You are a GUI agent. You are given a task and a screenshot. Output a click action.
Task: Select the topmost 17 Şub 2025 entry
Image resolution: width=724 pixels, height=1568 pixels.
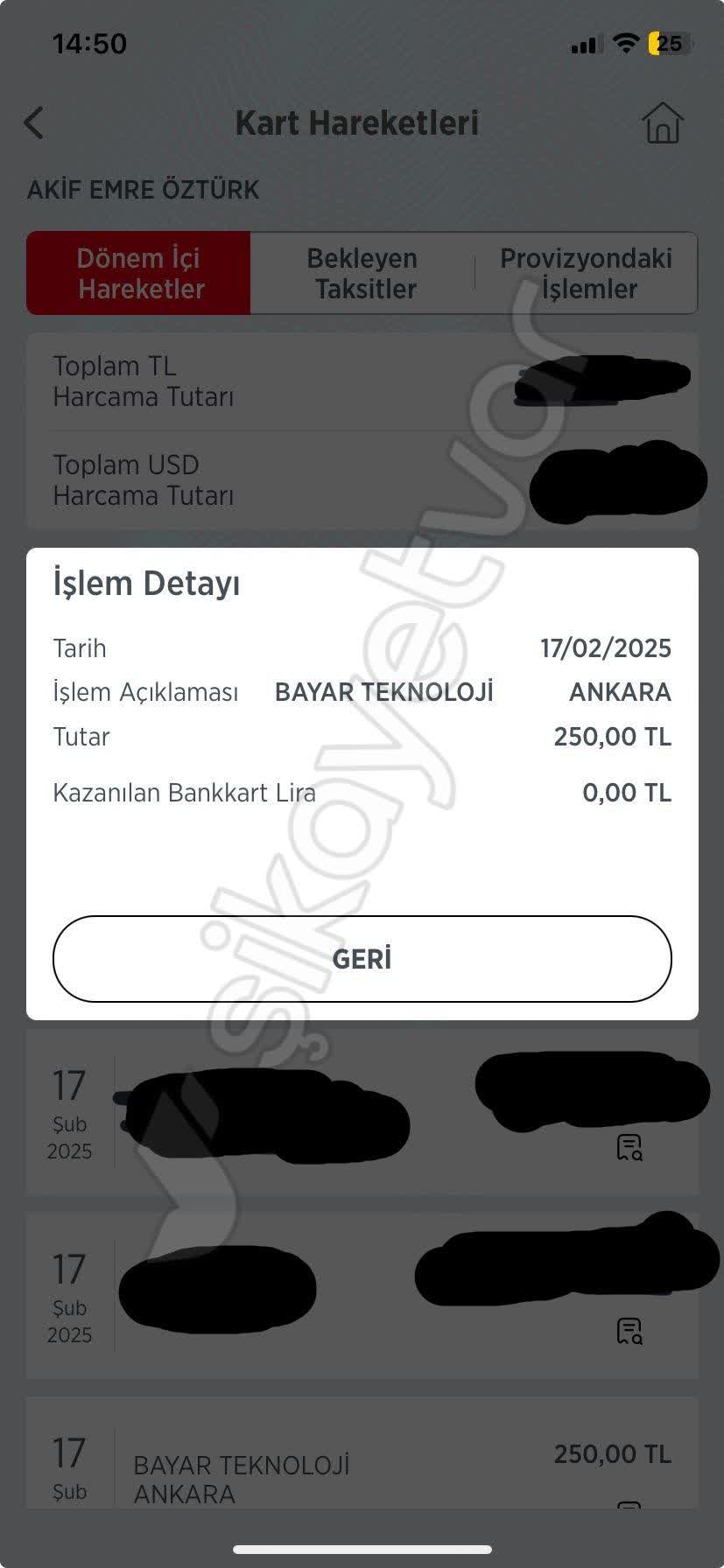pos(362,1111)
